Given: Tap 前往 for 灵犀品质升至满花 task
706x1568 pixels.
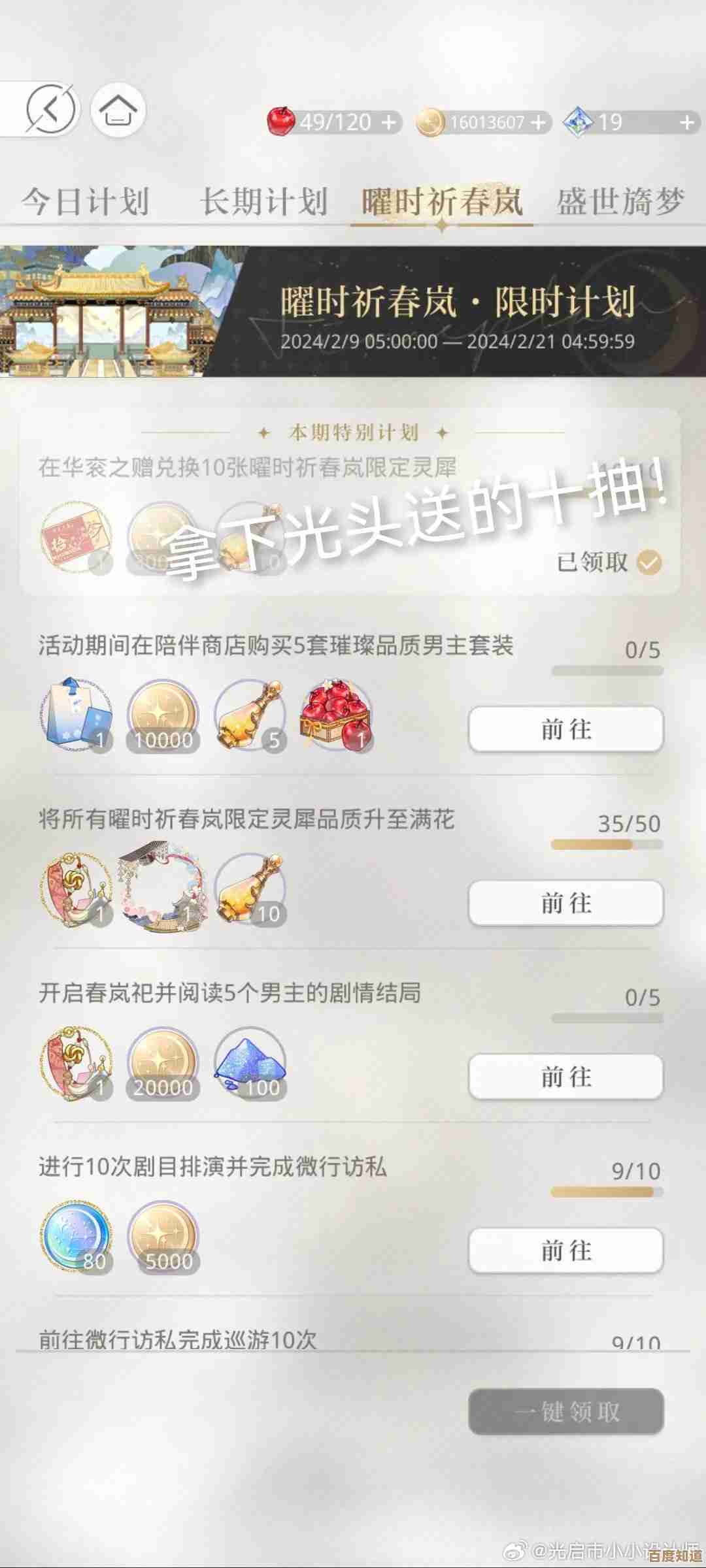Looking at the screenshot, I should (566, 903).
